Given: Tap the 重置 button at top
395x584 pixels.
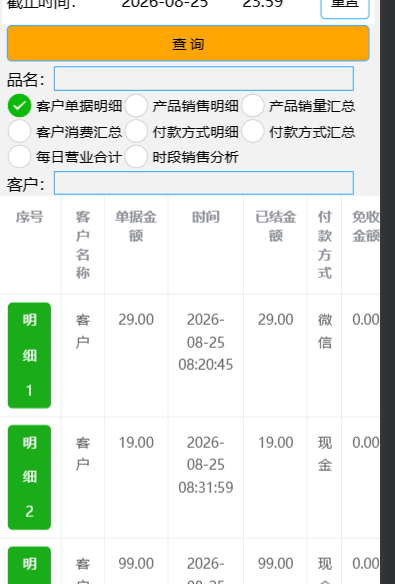Looking at the screenshot, I should point(345,8).
